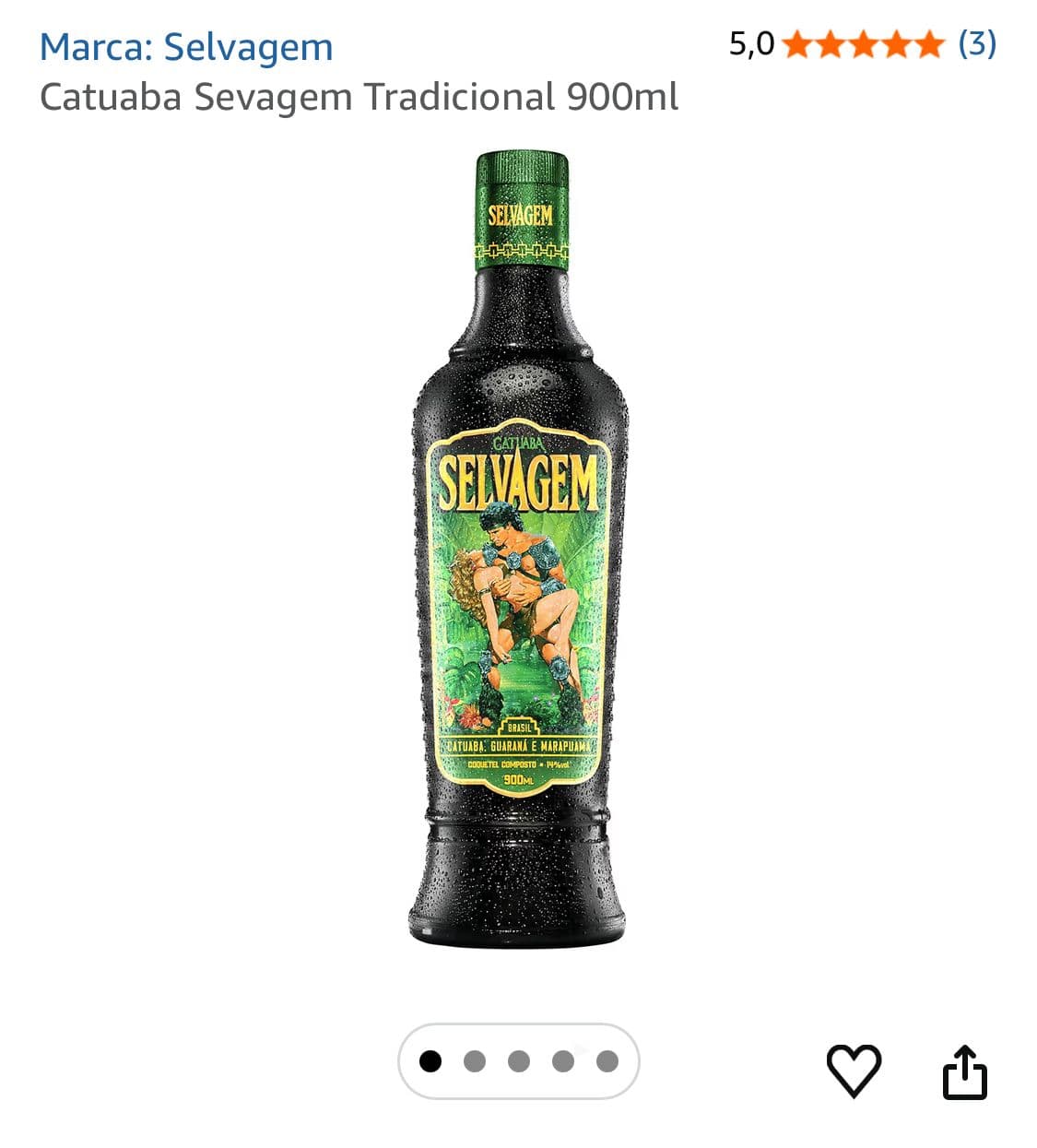Jump to the second product image dot
The height and width of the screenshot is (1148, 1037).
coord(475,1061)
